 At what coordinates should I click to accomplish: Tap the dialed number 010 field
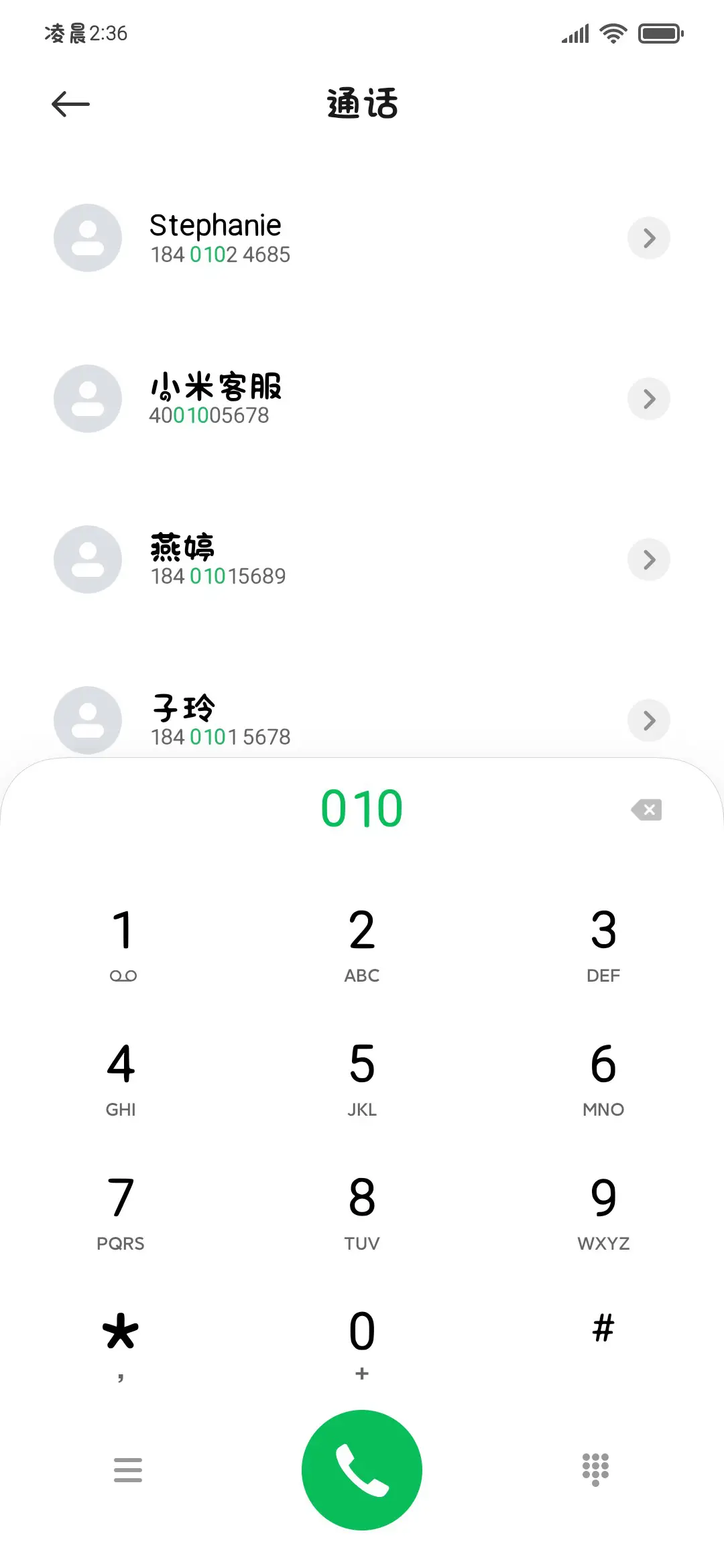(361, 809)
